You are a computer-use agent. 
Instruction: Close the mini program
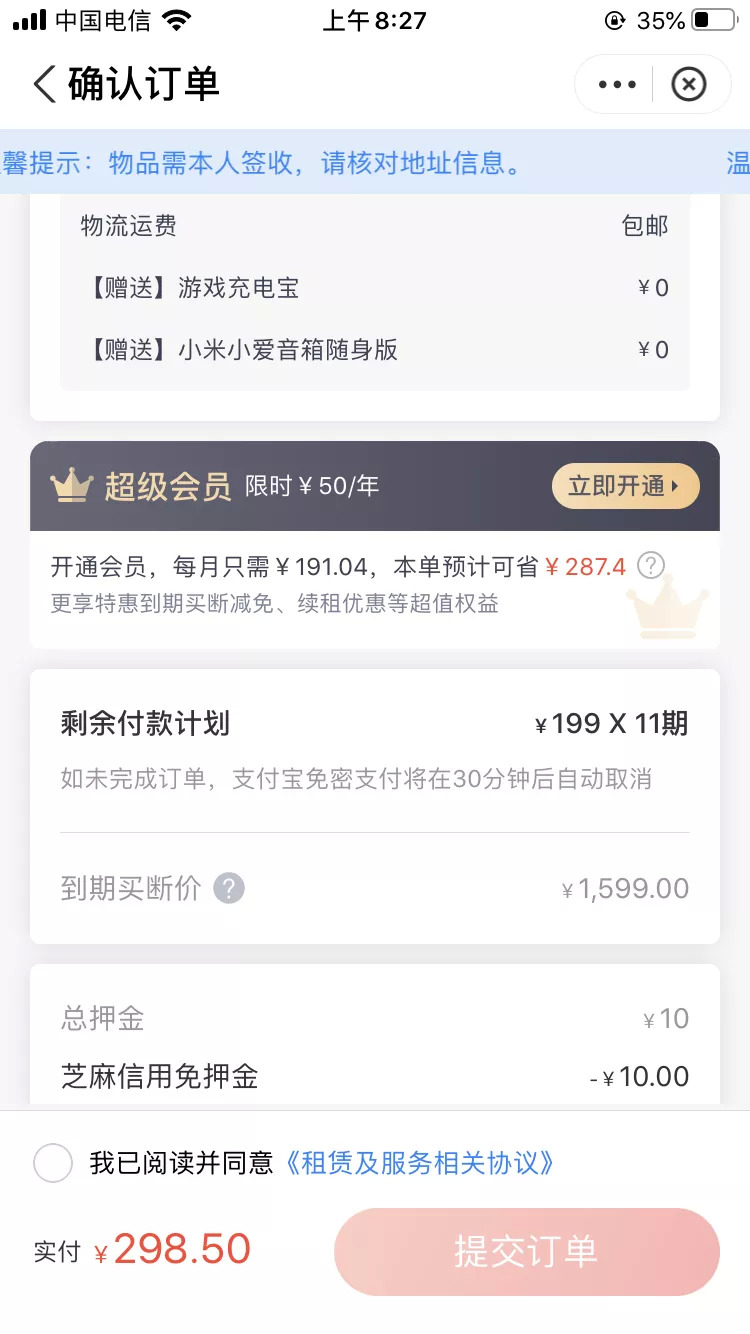688,85
